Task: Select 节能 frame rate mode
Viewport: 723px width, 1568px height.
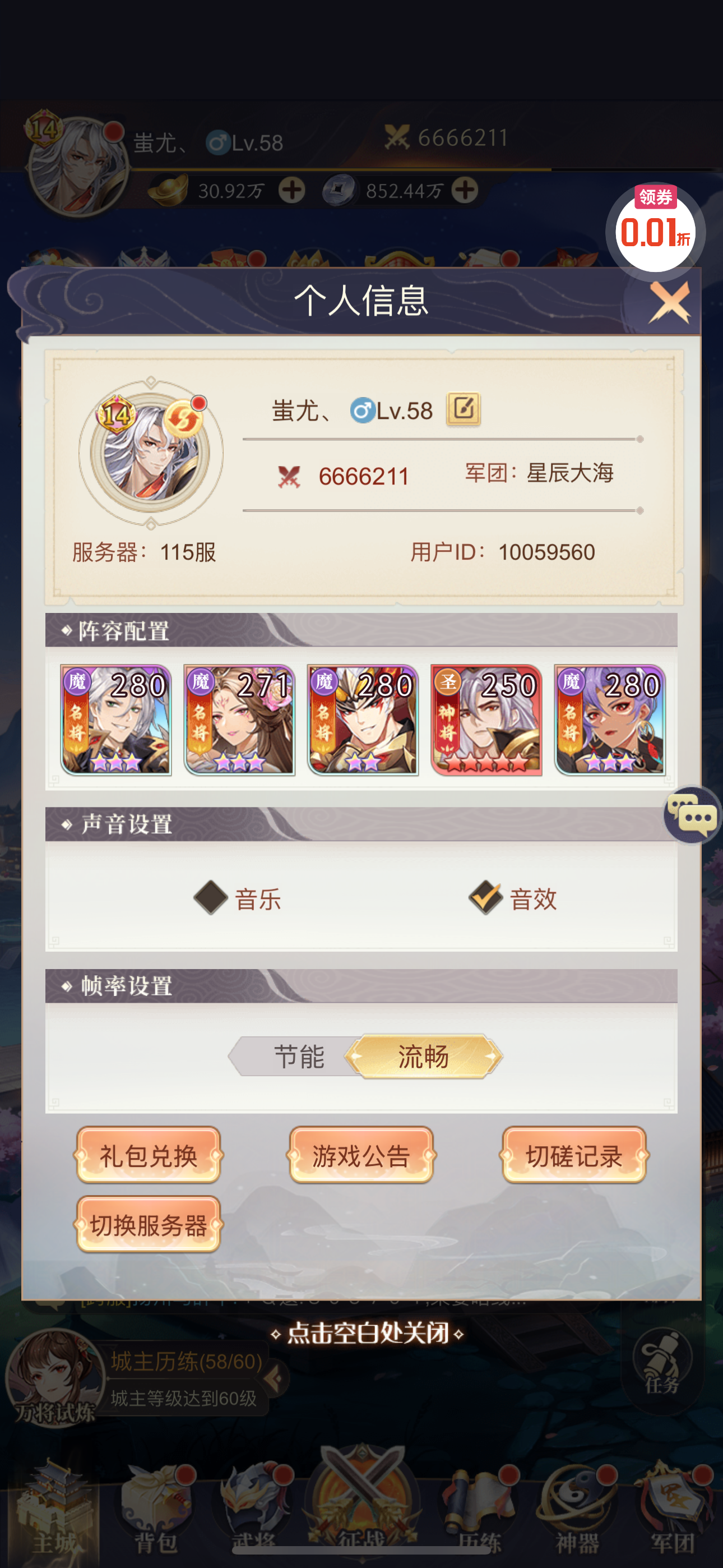Action: (298, 1056)
